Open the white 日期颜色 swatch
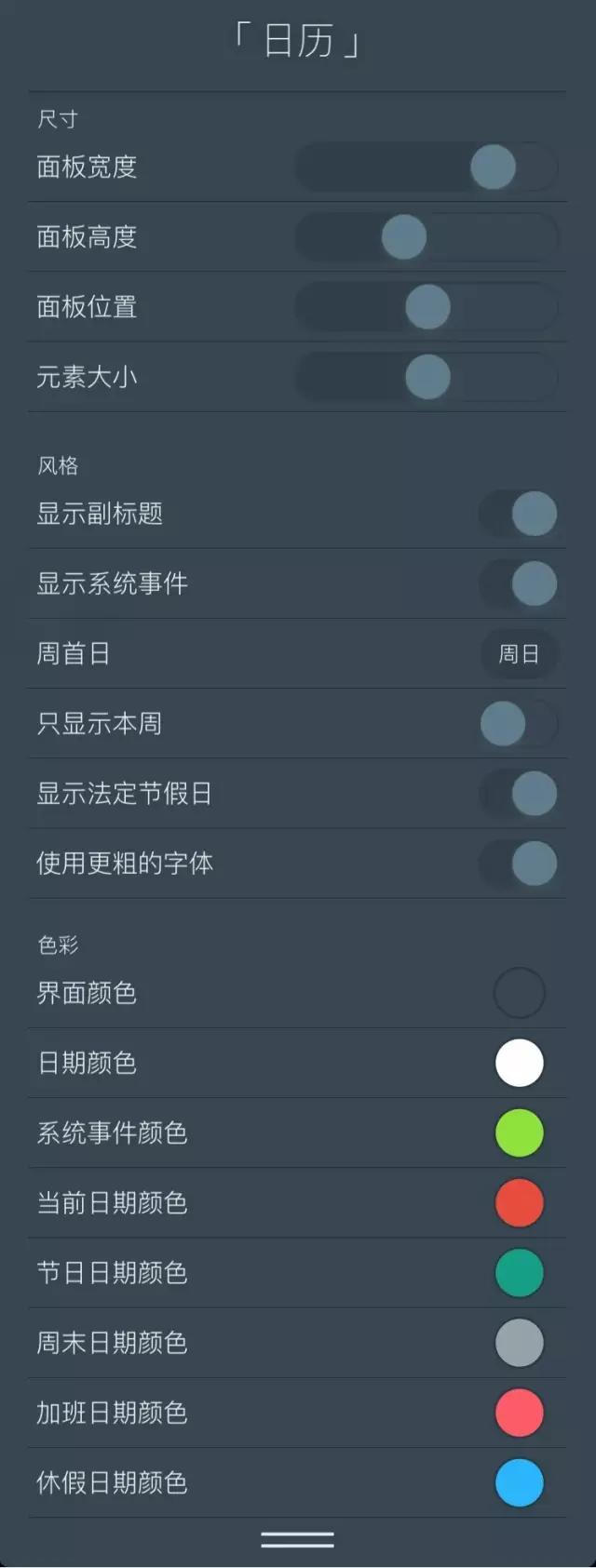 [x=519, y=1063]
